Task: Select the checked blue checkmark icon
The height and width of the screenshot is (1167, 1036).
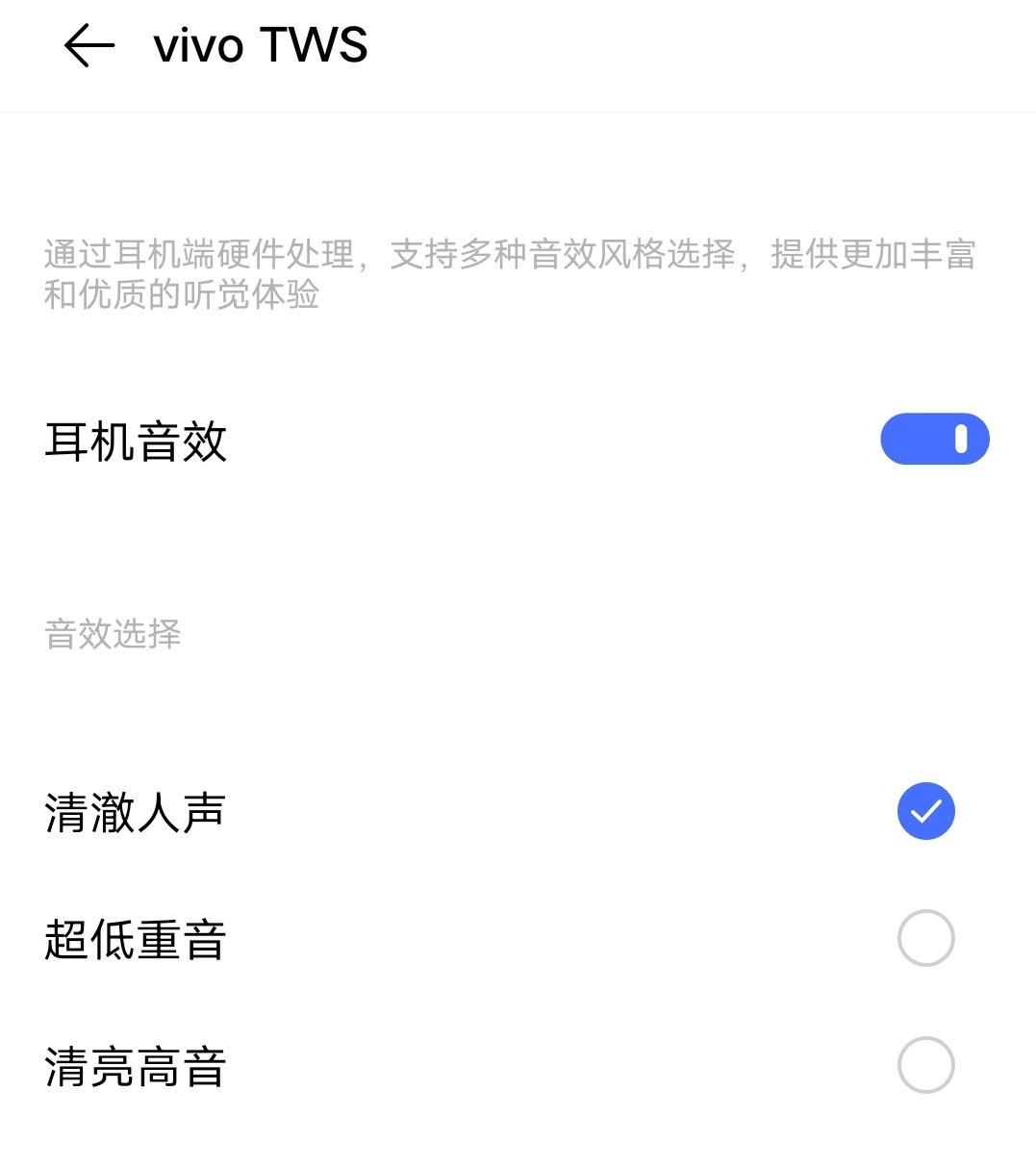Action: point(925,810)
